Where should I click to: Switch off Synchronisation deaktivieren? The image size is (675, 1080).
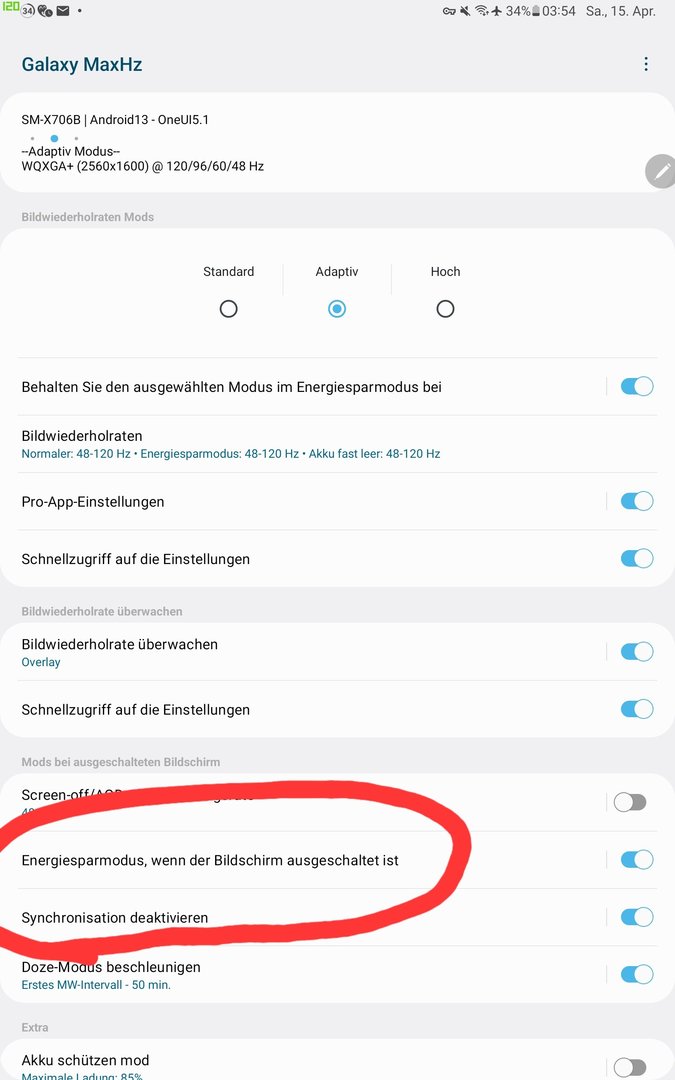pos(636,918)
